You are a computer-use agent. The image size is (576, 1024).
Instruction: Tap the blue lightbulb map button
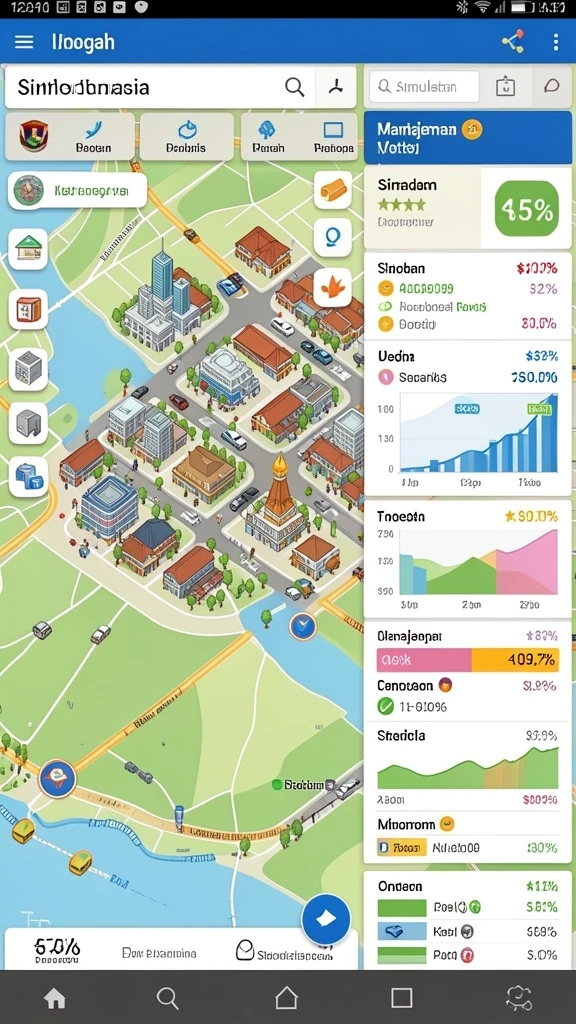(332, 236)
